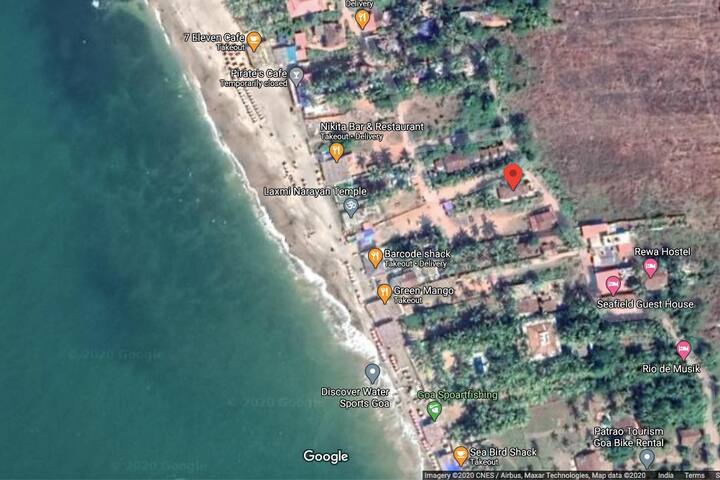This screenshot has width=720, height=480.
Task: Tap the Goa Spoartfishing marker
Action: tap(434, 409)
